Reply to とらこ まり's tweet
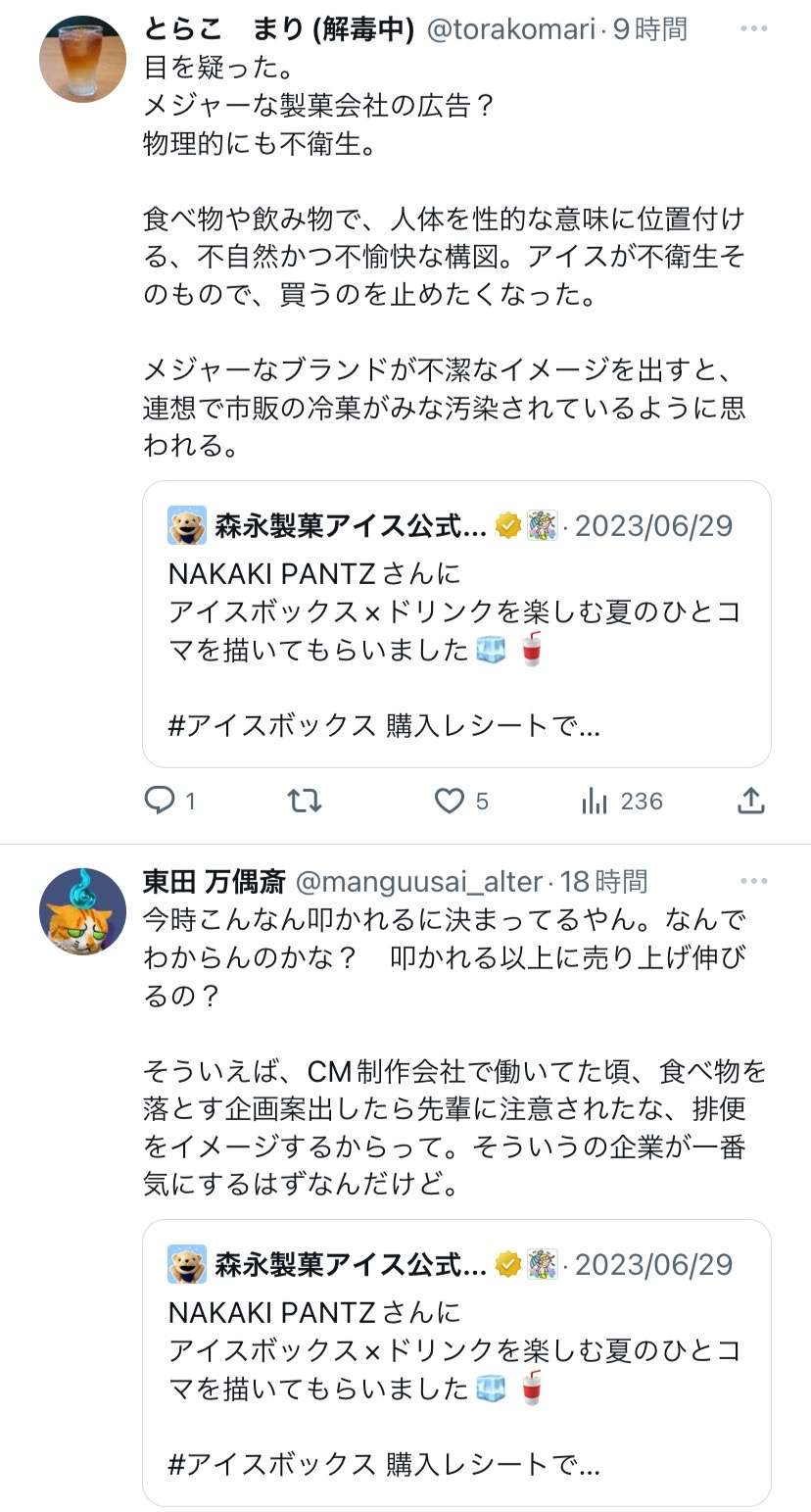Image resolution: width=811 pixels, height=1512 pixels. pyautogui.click(x=159, y=802)
